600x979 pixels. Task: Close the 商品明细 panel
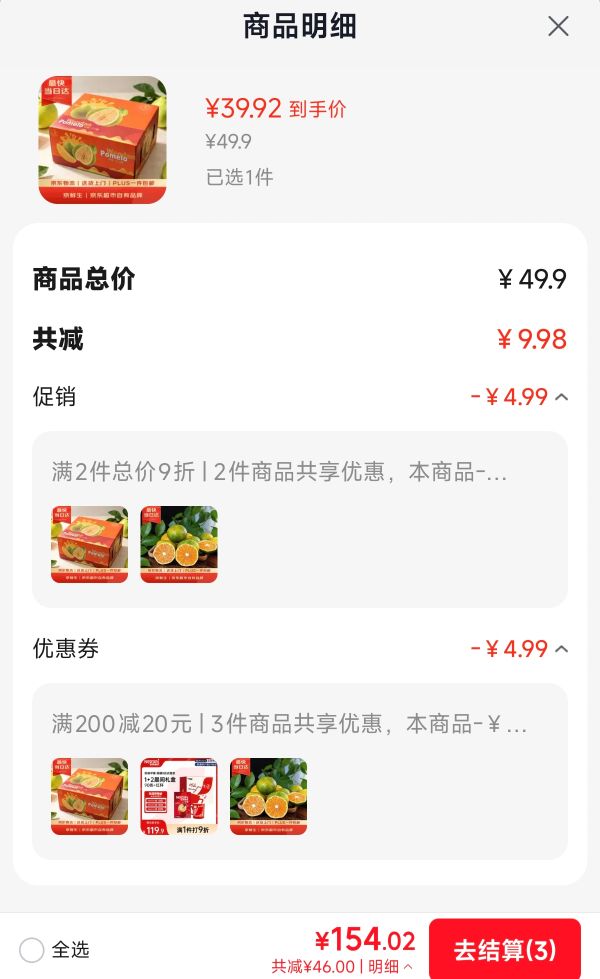[558, 26]
